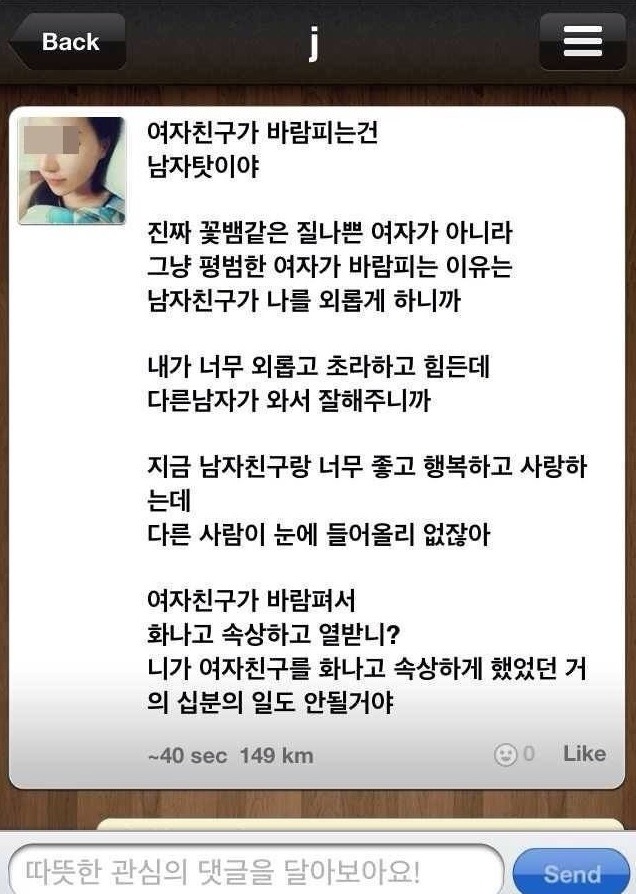The height and width of the screenshot is (894, 636).
Task: Send the comment
Action: point(572,872)
